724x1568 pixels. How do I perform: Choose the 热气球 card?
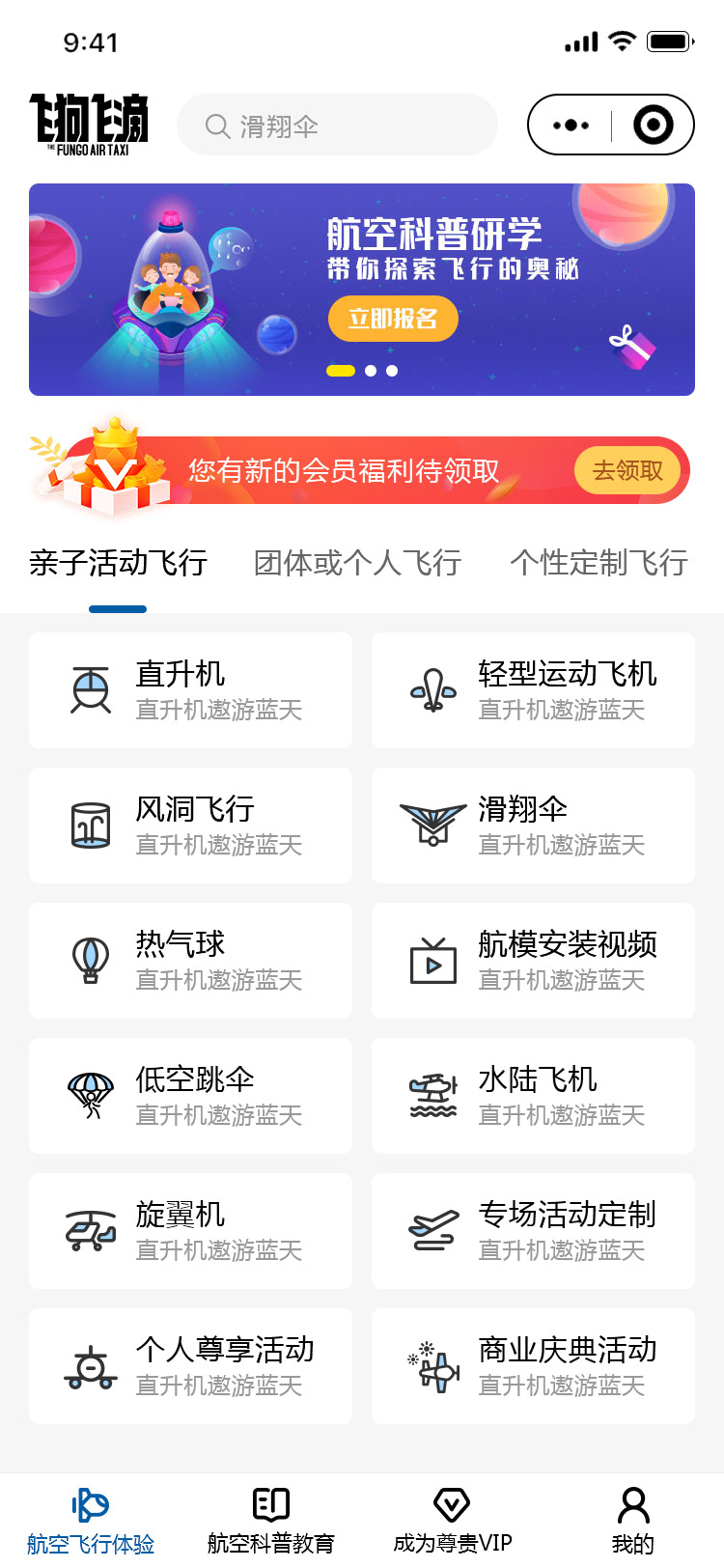point(190,961)
